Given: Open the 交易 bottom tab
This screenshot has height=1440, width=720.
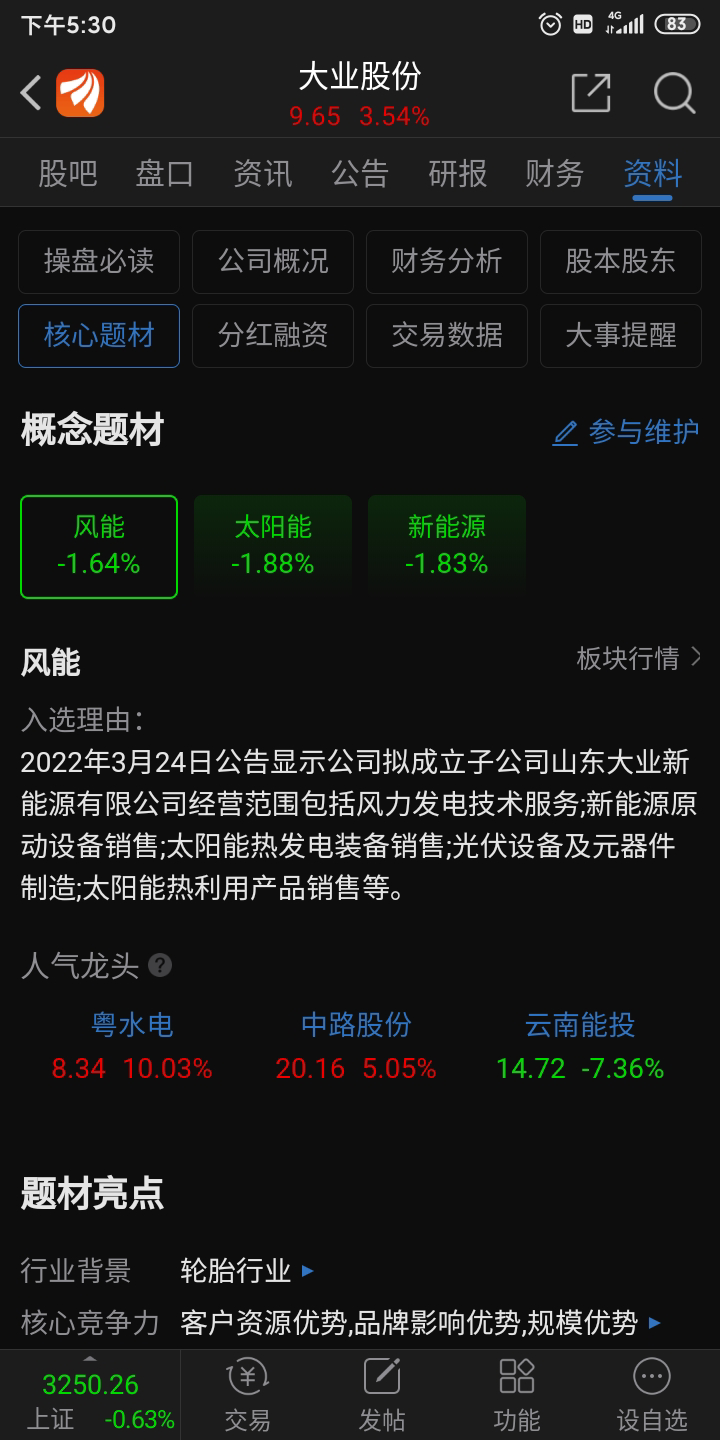Looking at the screenshot, I should (x=247, y=1396).
